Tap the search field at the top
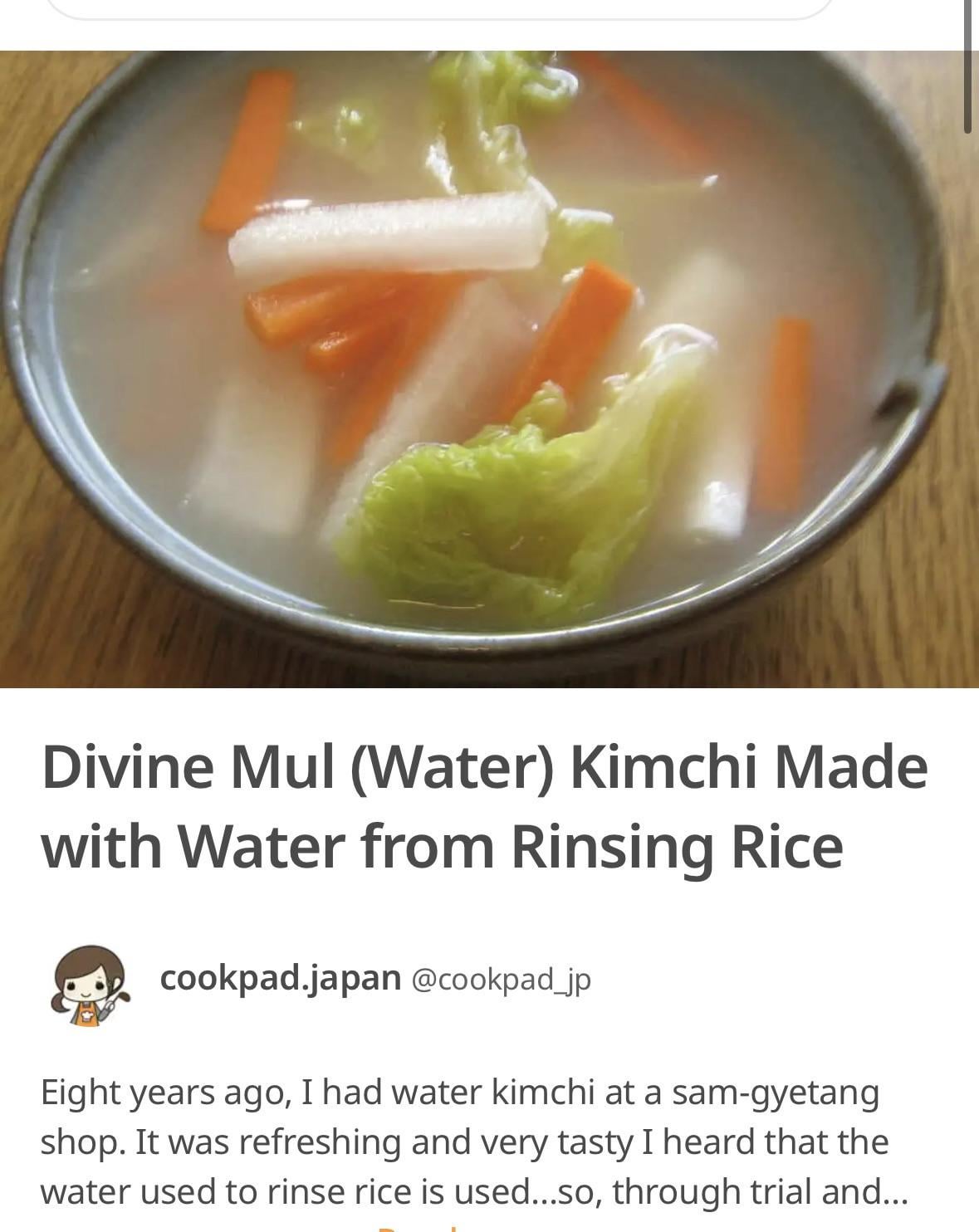 pyautogui.click(x=440, y=8)
